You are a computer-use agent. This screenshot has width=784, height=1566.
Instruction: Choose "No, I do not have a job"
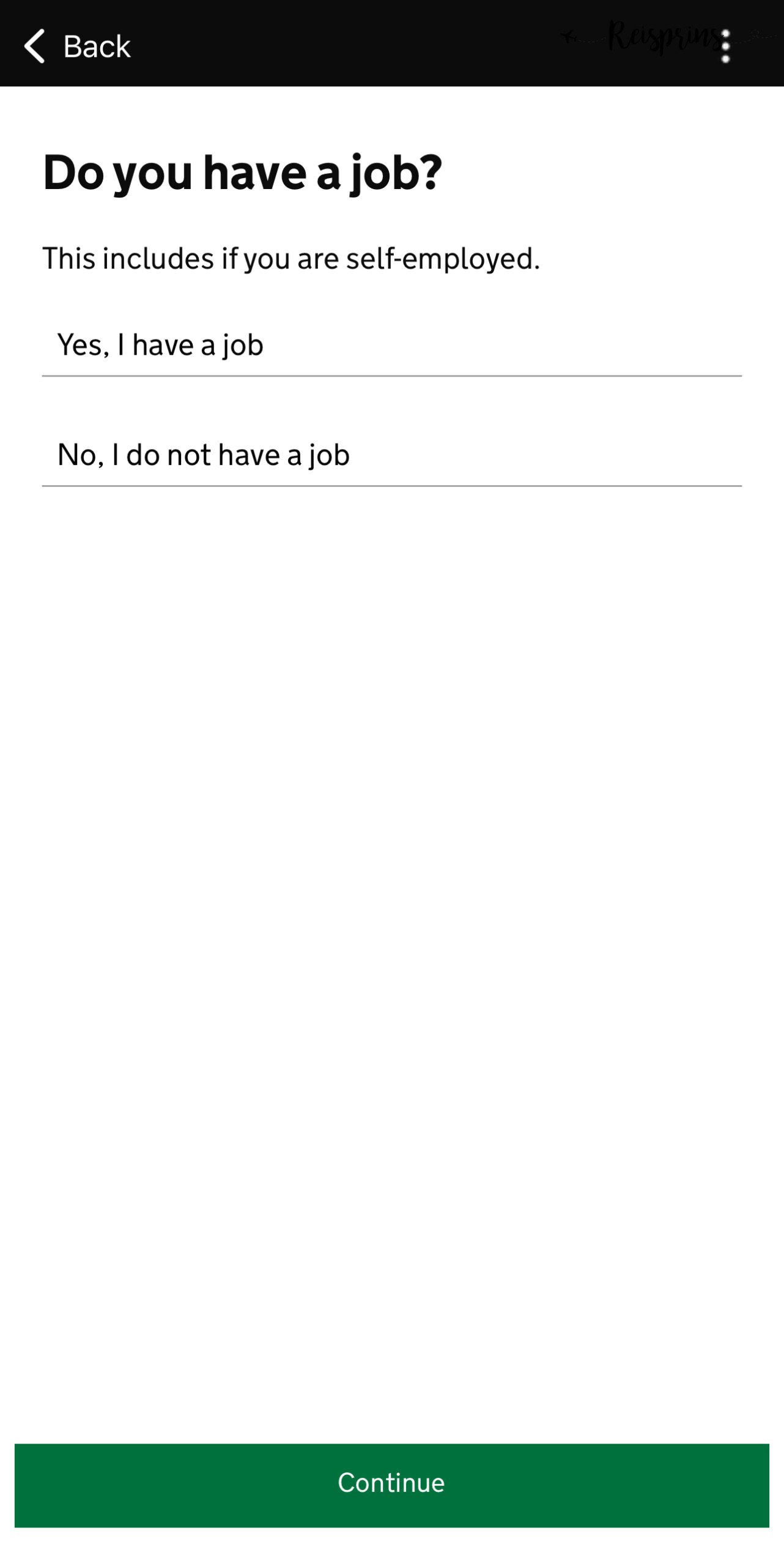[x=391, y=455]
